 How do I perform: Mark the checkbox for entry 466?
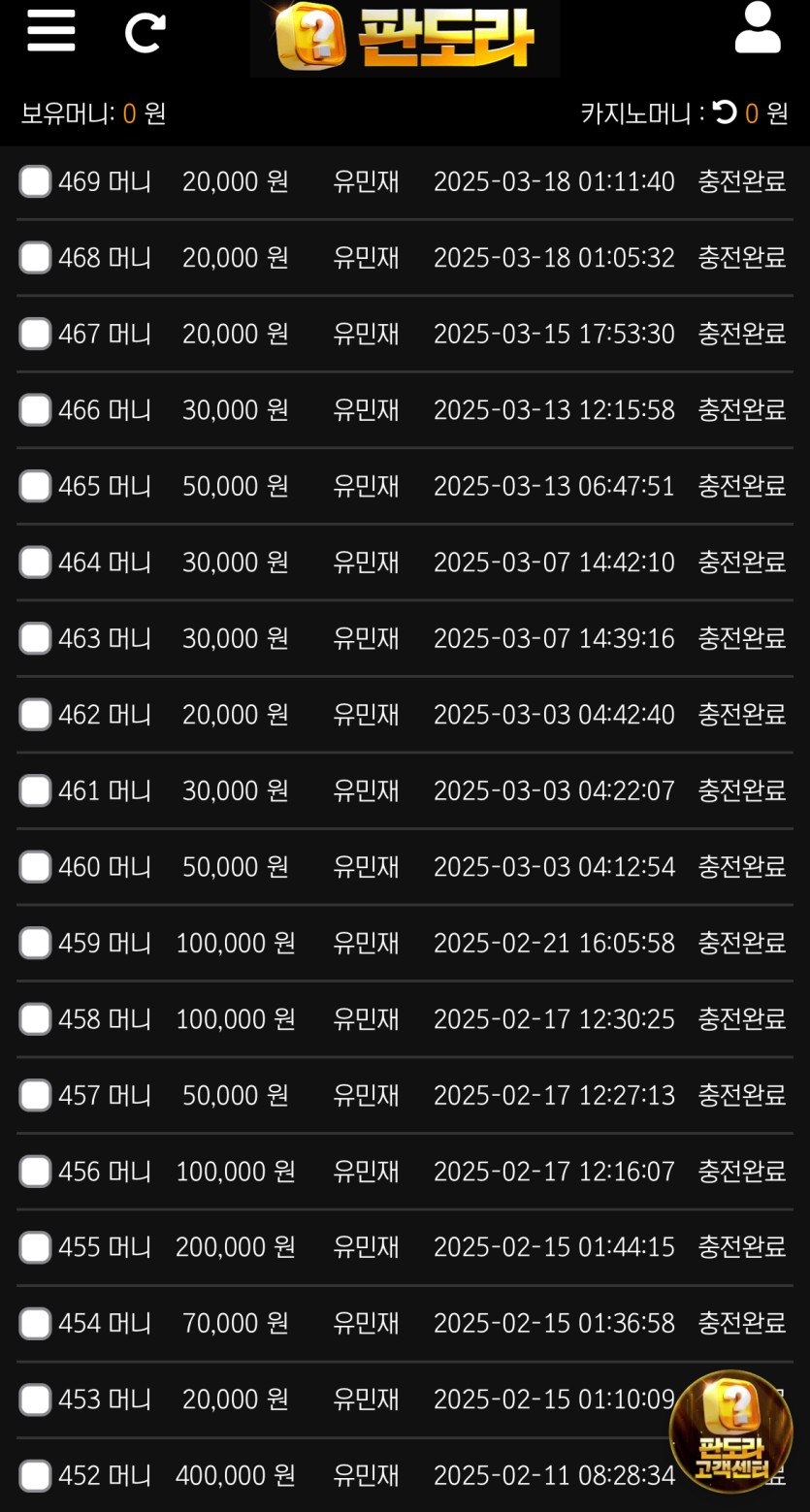35,409
